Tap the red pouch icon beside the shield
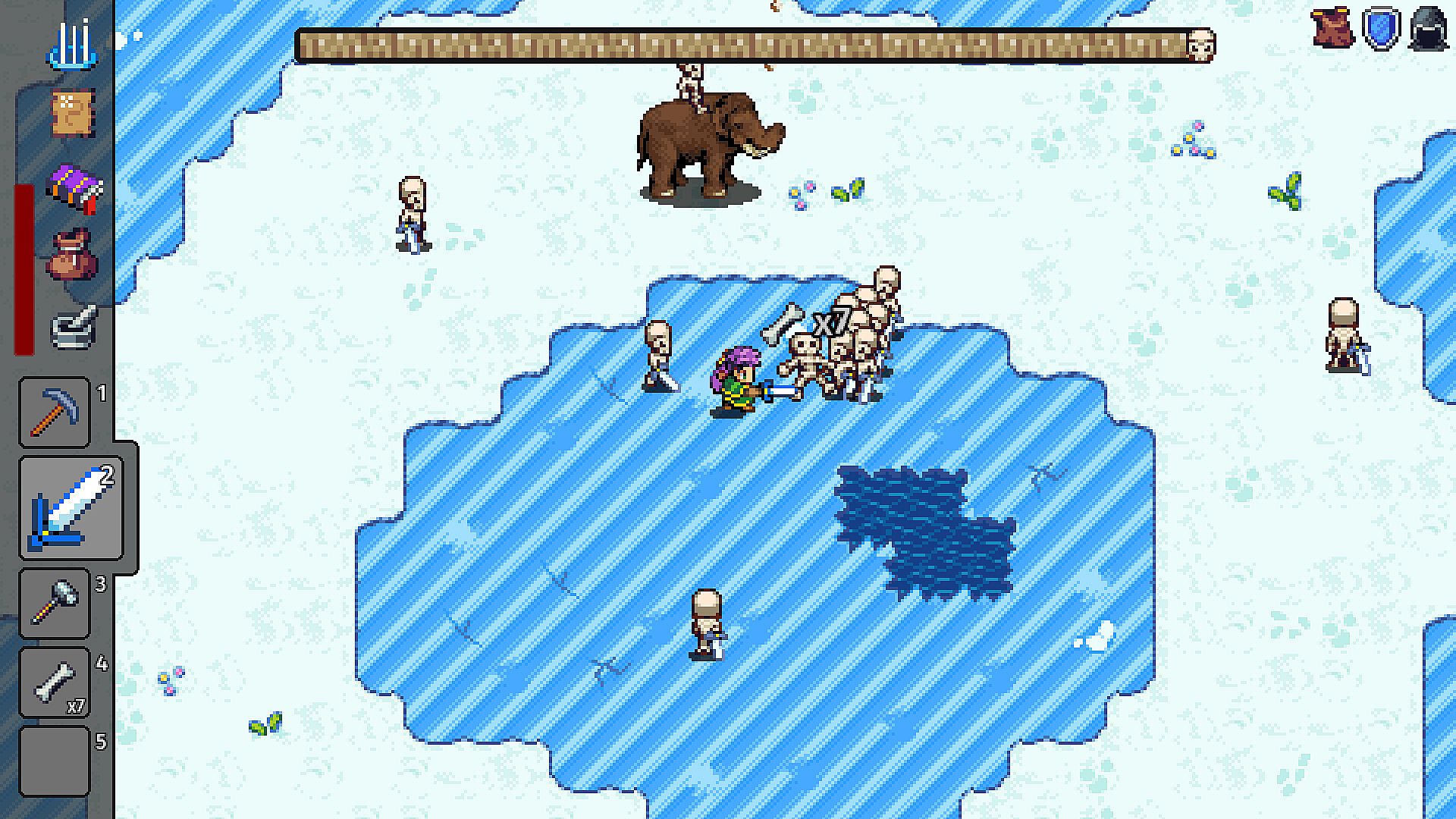The height and width of the screenshot is (819, 1456). 1333,29
